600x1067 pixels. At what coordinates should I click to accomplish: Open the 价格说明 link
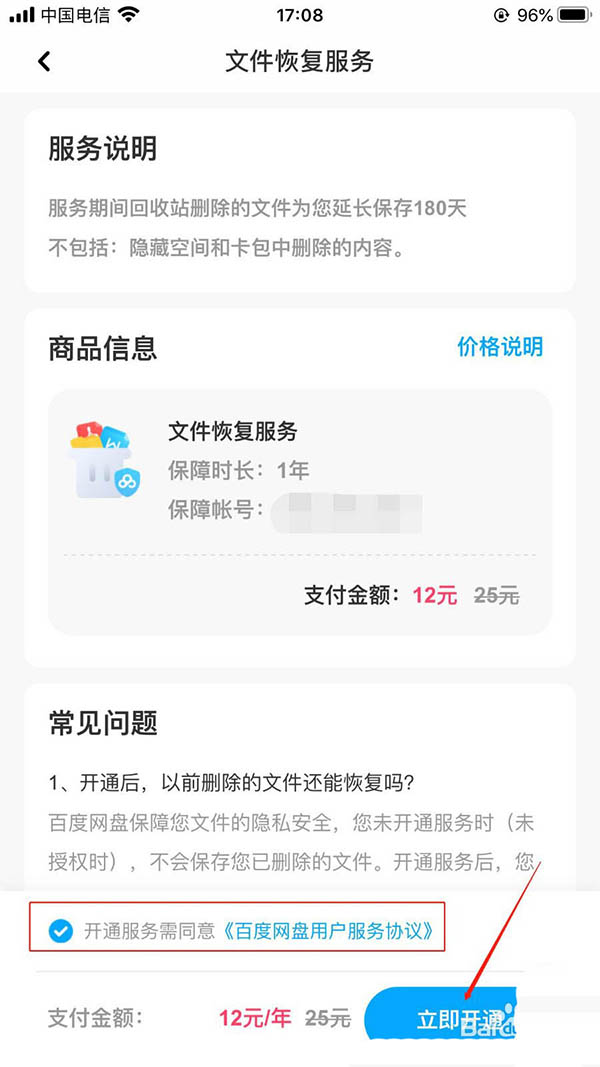(500, 347)
